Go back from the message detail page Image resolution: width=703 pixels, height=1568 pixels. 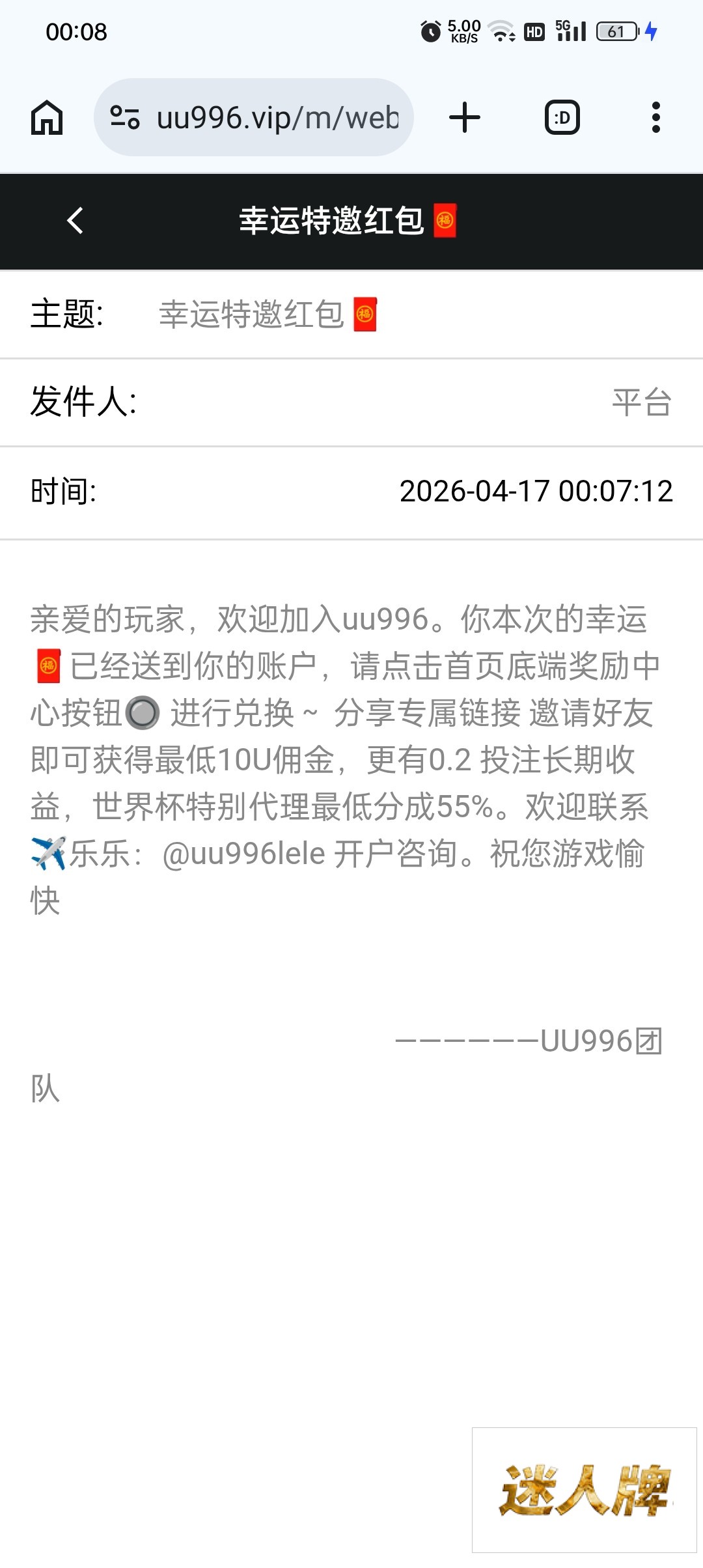[x=76, y=220]
